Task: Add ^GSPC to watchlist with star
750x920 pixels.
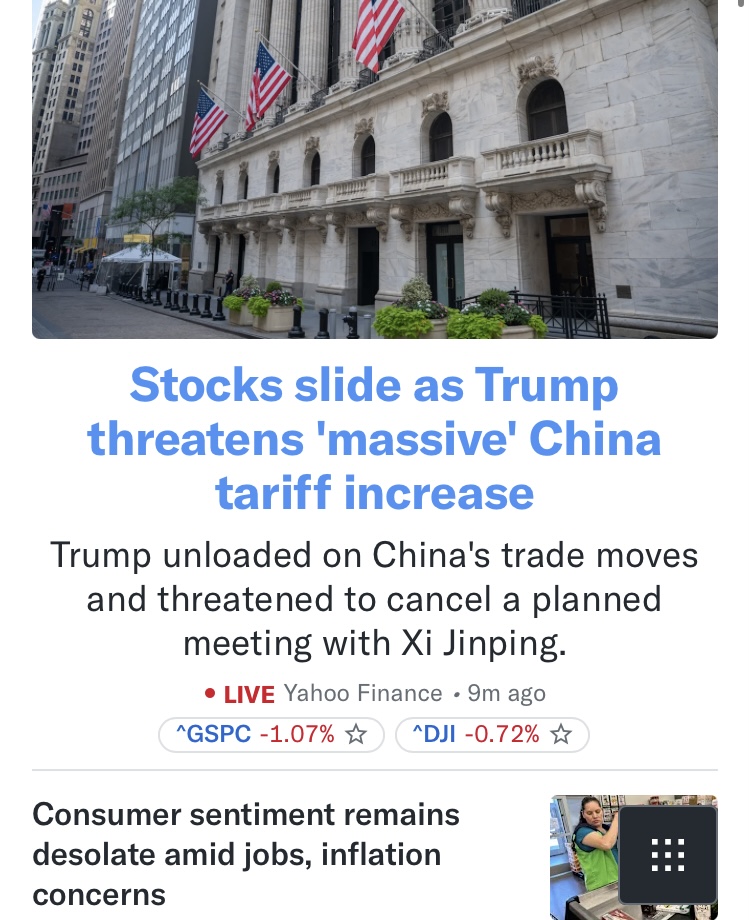Action: (x=356, y=735)
